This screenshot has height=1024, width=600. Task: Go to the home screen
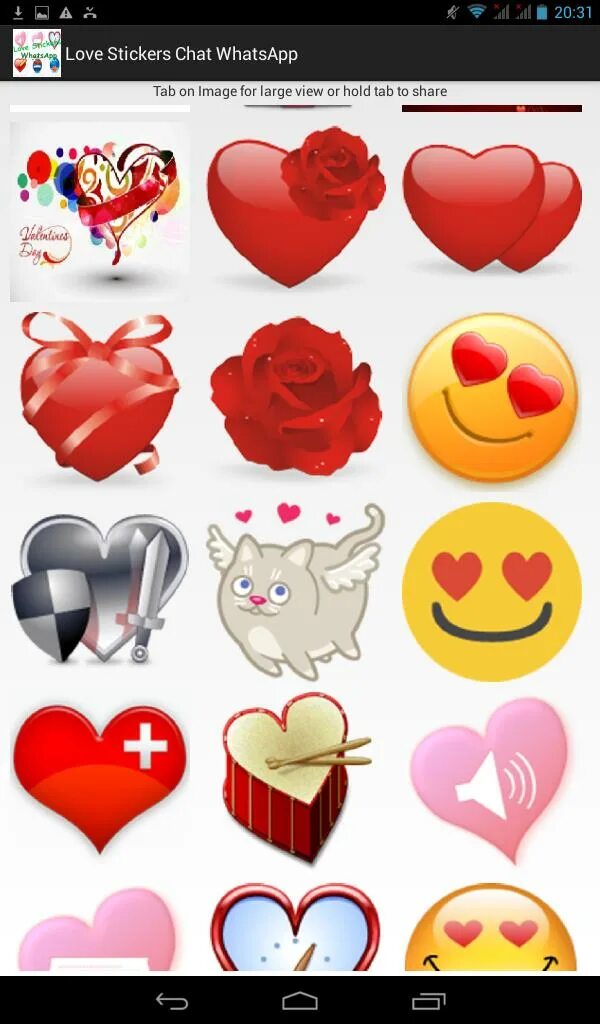tap(300, 1000)
